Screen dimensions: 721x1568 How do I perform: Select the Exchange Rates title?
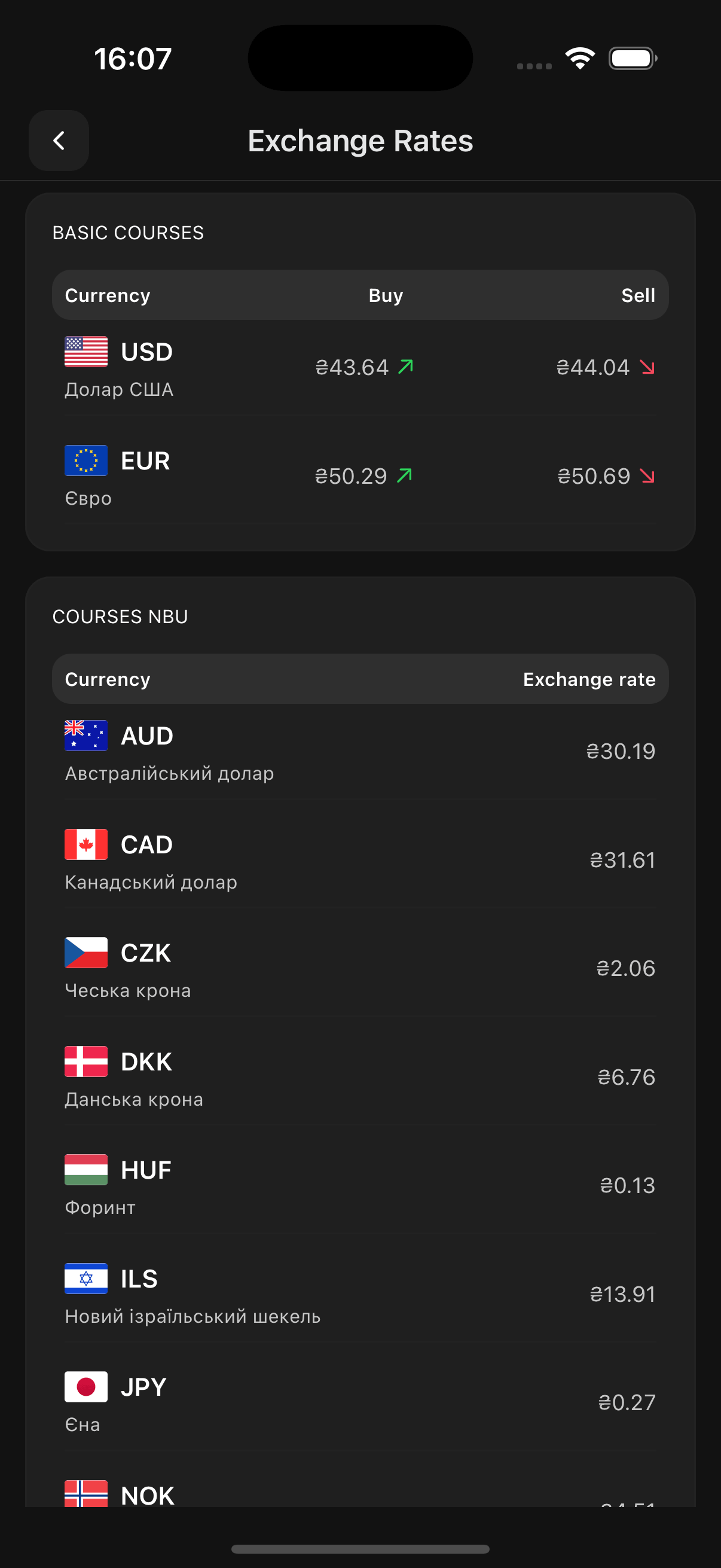pyautogui.click(x=360, y=140)
